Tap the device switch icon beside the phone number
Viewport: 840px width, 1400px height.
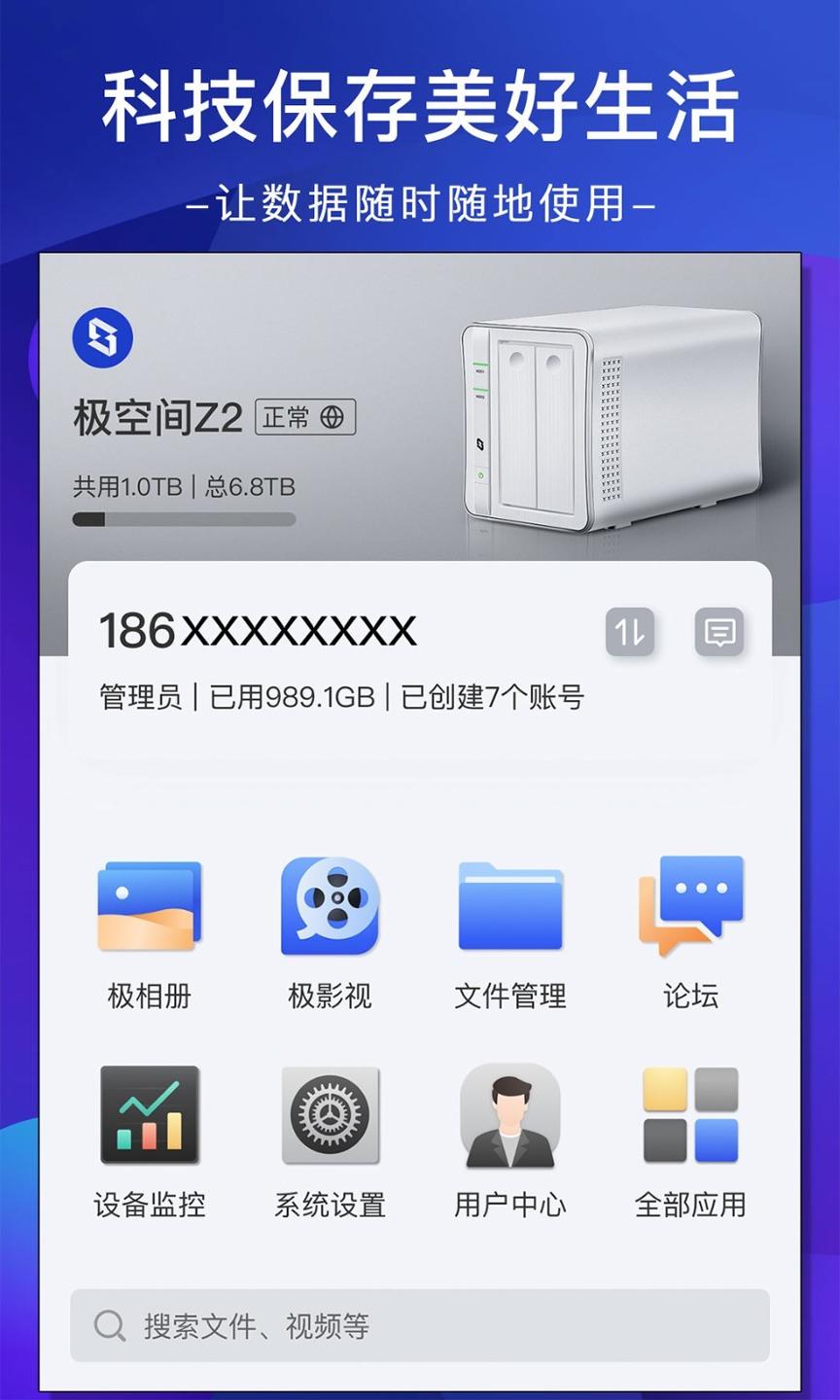630,632
